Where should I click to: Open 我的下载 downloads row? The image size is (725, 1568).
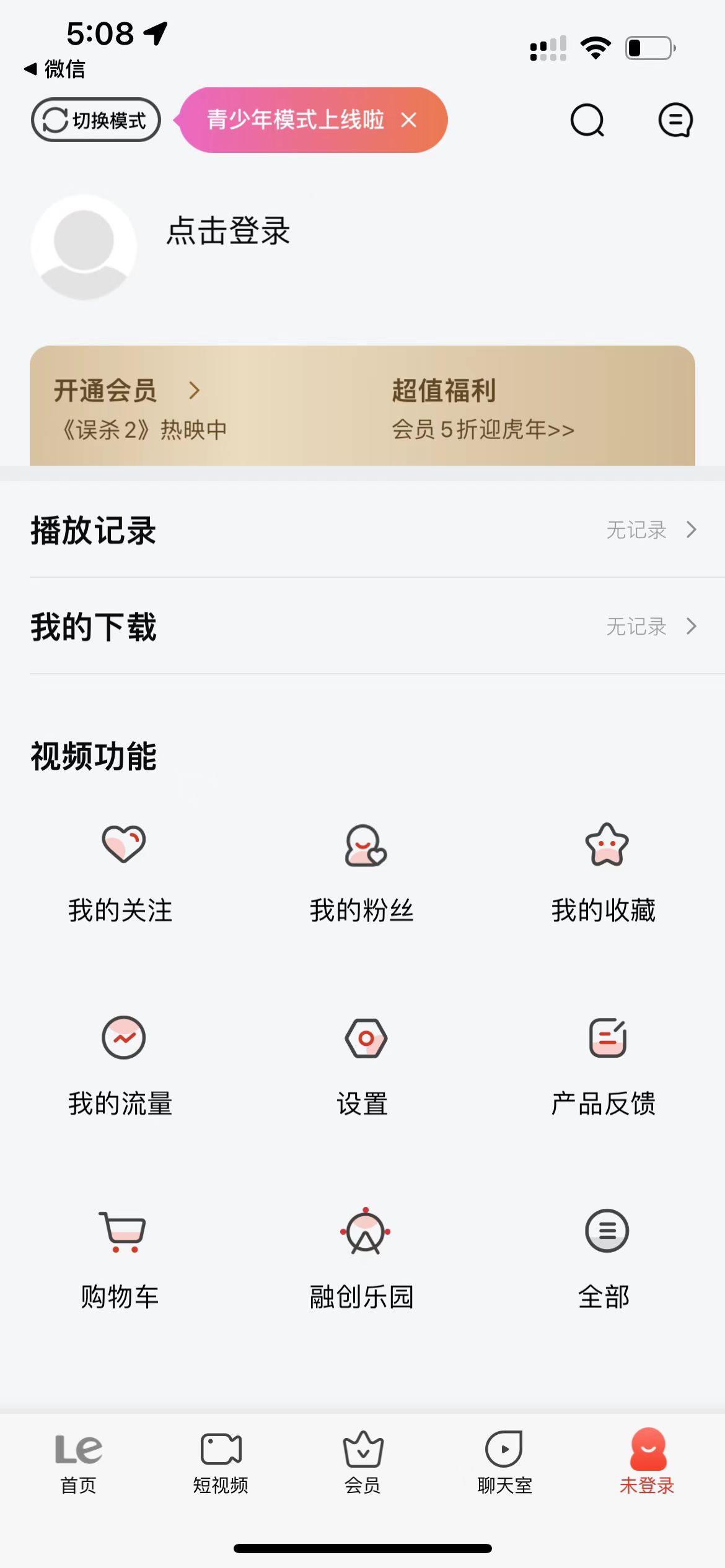pos(362,626)
